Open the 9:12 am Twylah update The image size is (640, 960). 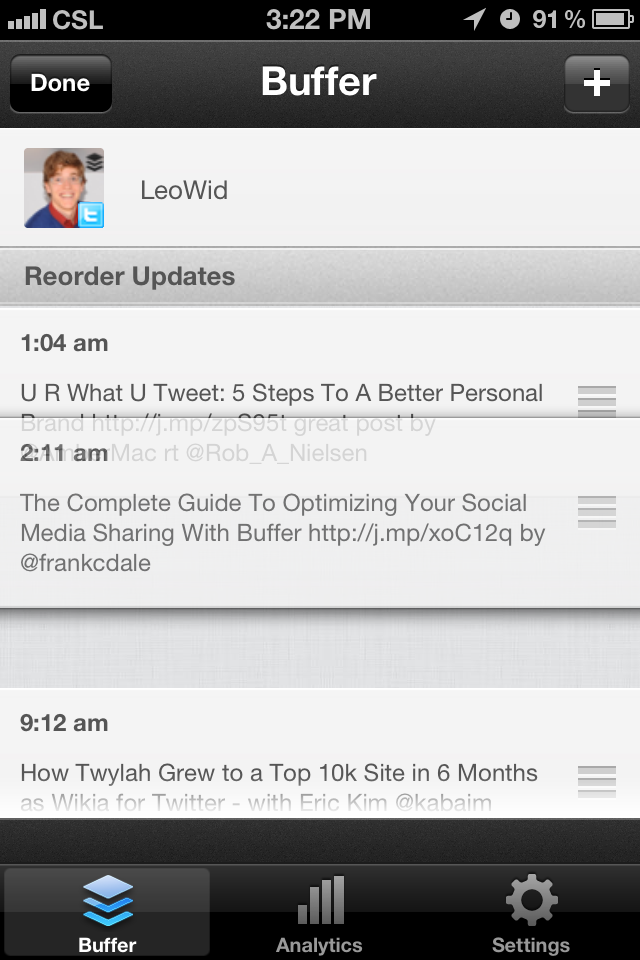coord(280,774)
